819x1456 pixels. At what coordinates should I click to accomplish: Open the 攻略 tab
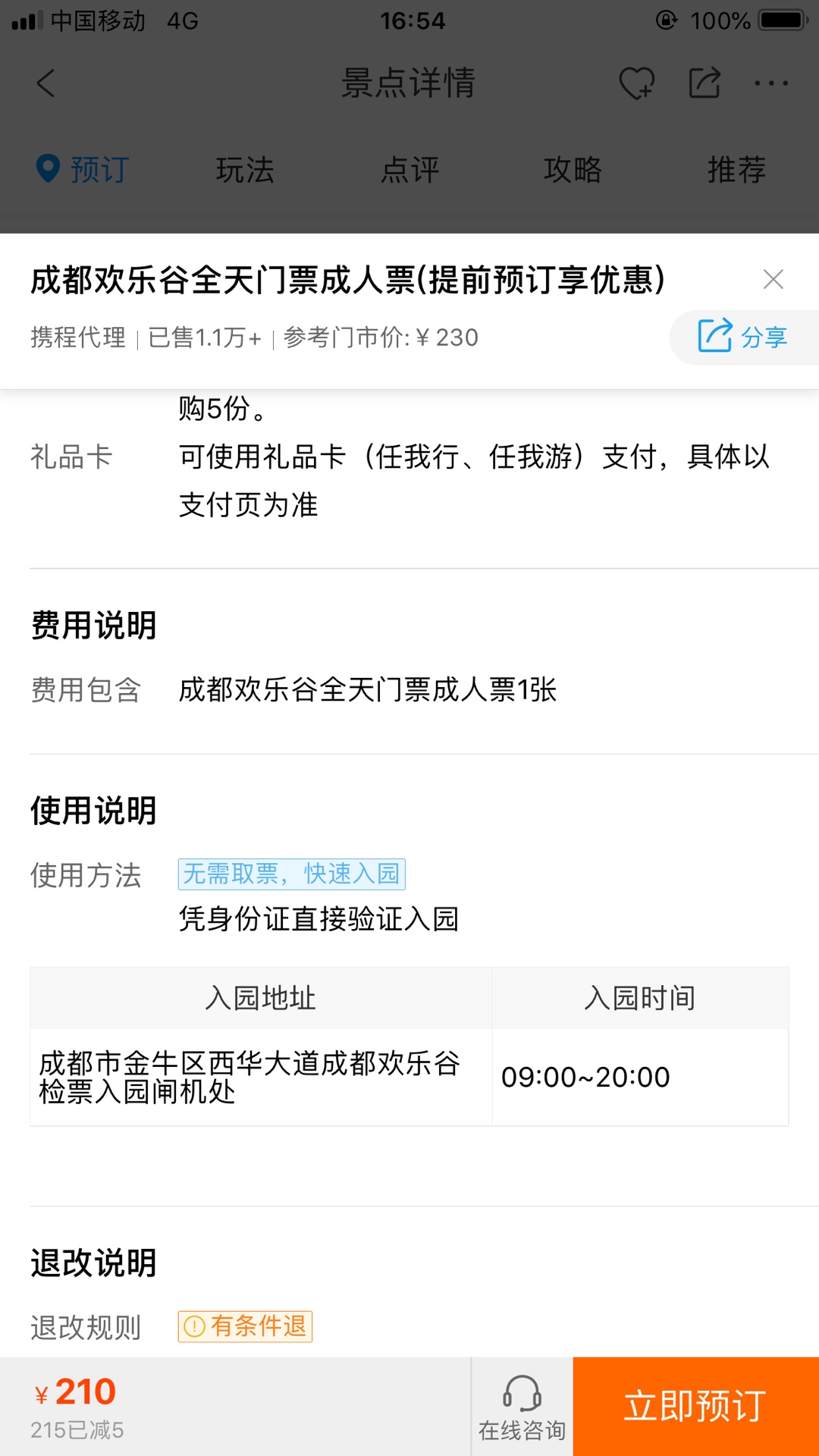click(573, 169)
